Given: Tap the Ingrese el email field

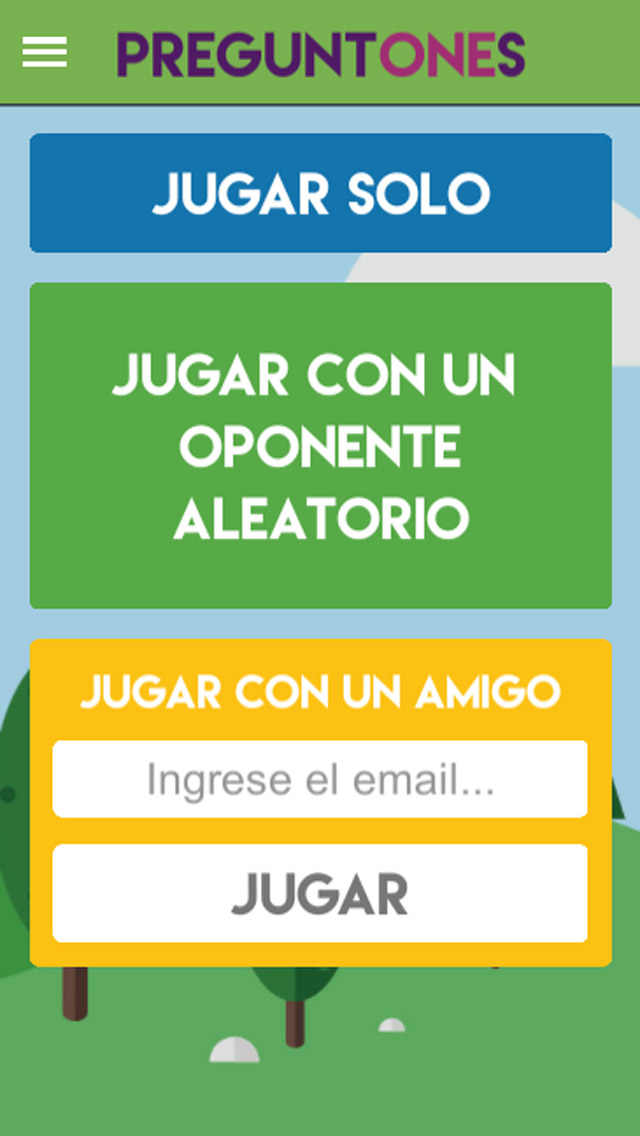Looking at the screenshot, I should (x=320, y=779).
